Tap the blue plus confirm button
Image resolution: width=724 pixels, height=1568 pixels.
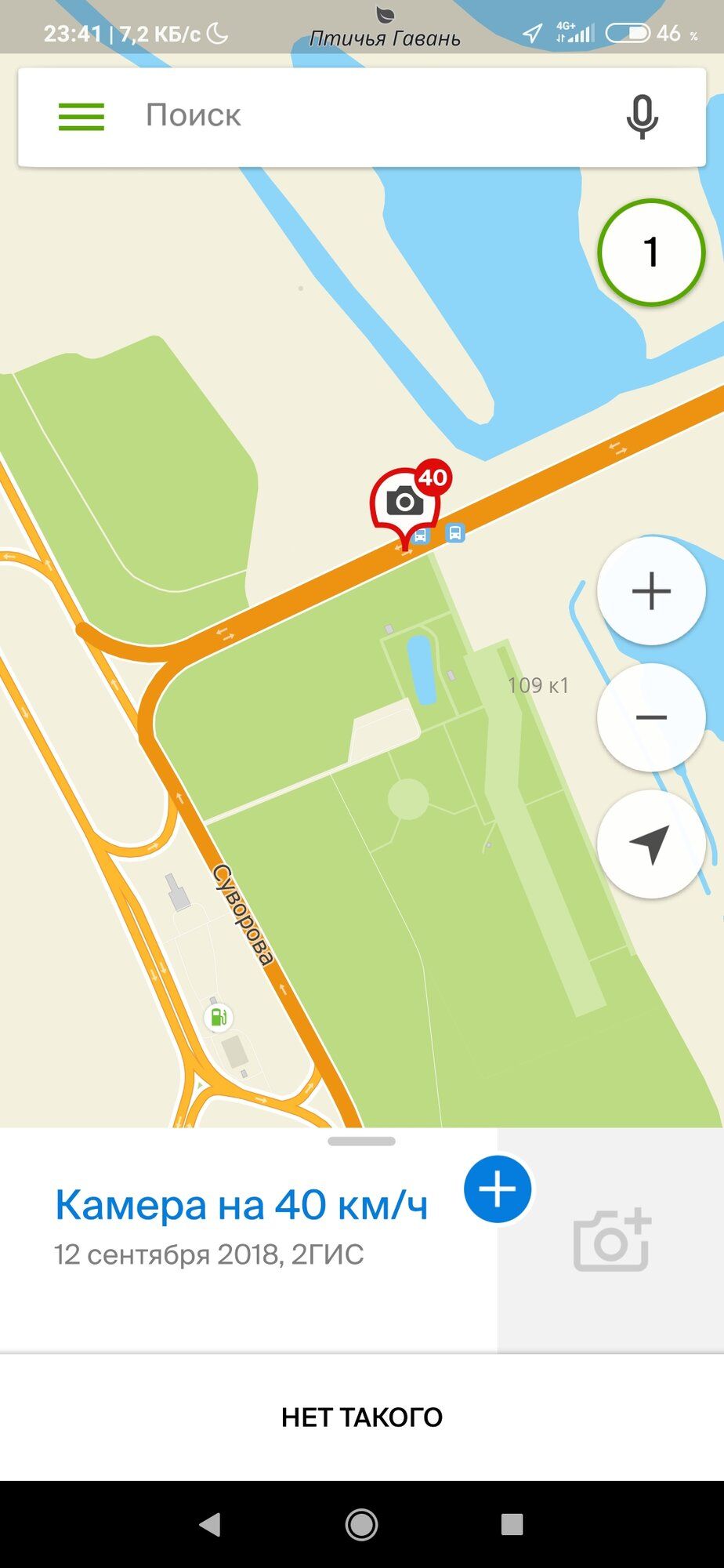click(498, 1189)
